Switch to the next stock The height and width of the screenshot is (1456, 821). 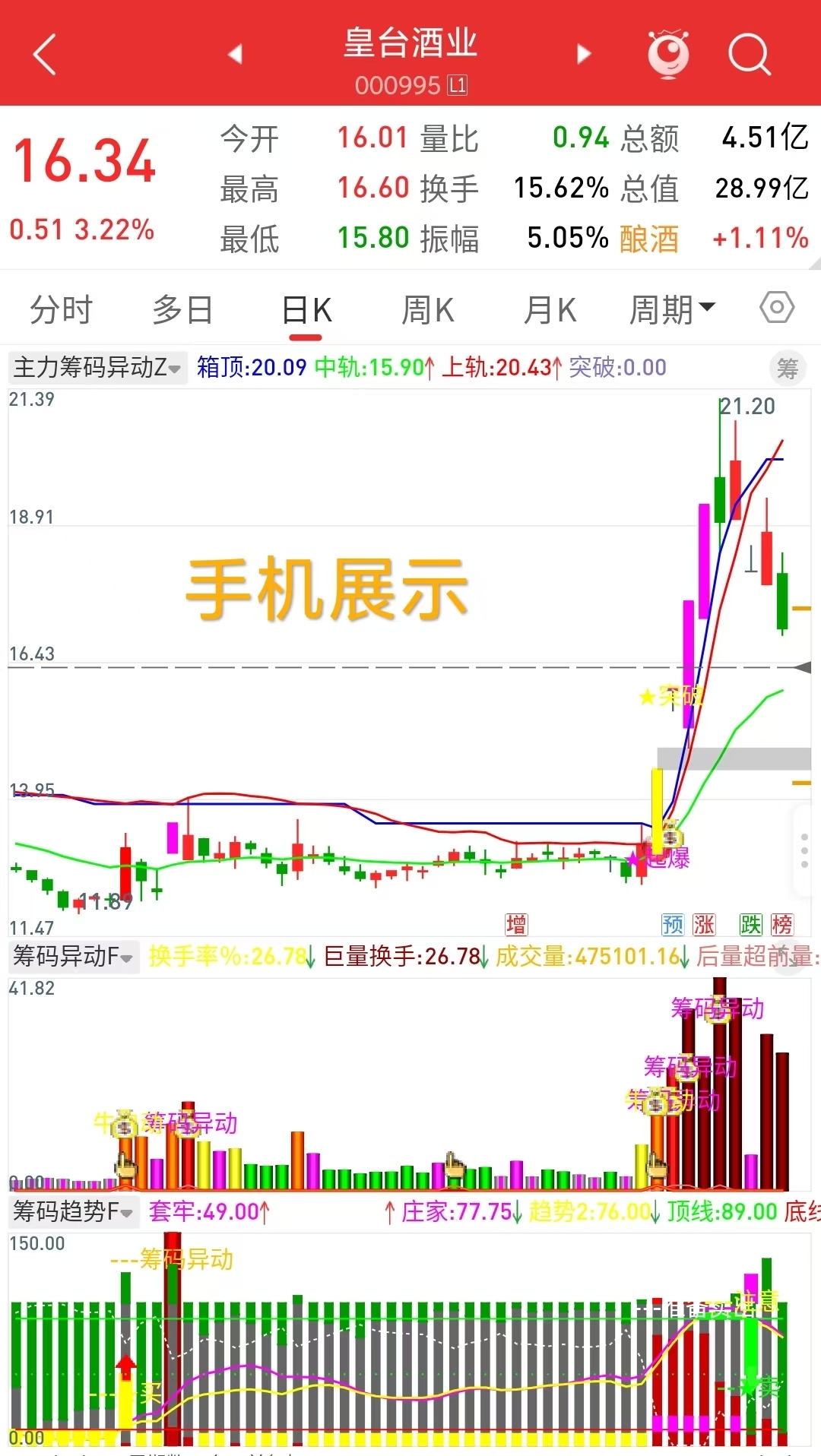point(583,54)
